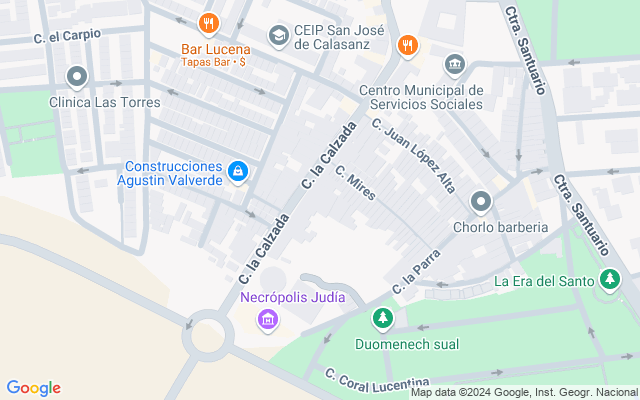Screen dimensions: 640x400
Task: Open the Chorlo barberia location pin
Action: point(481,202)
